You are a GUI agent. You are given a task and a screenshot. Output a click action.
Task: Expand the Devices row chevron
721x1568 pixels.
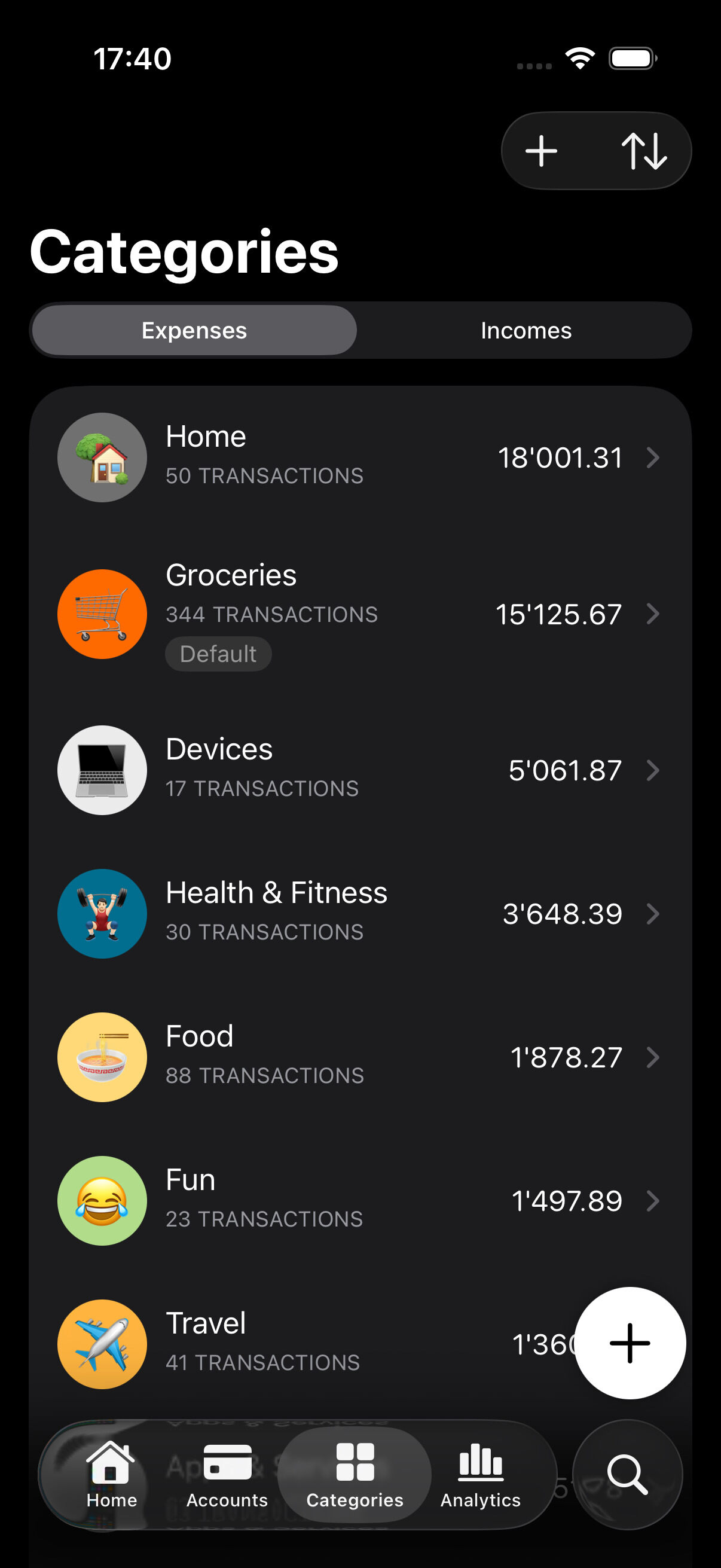click(x=654, y=771)
